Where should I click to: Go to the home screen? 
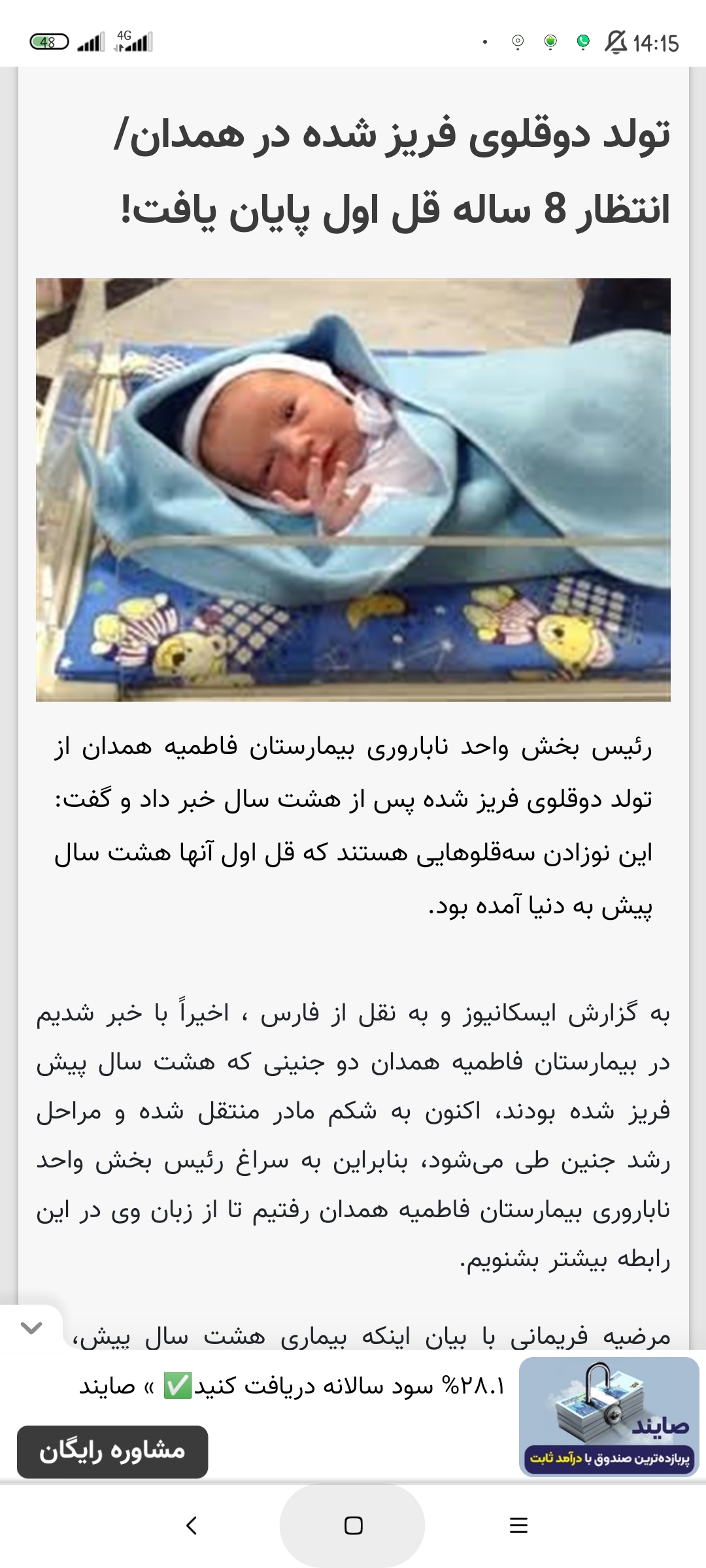click(x=353, y=1525)
